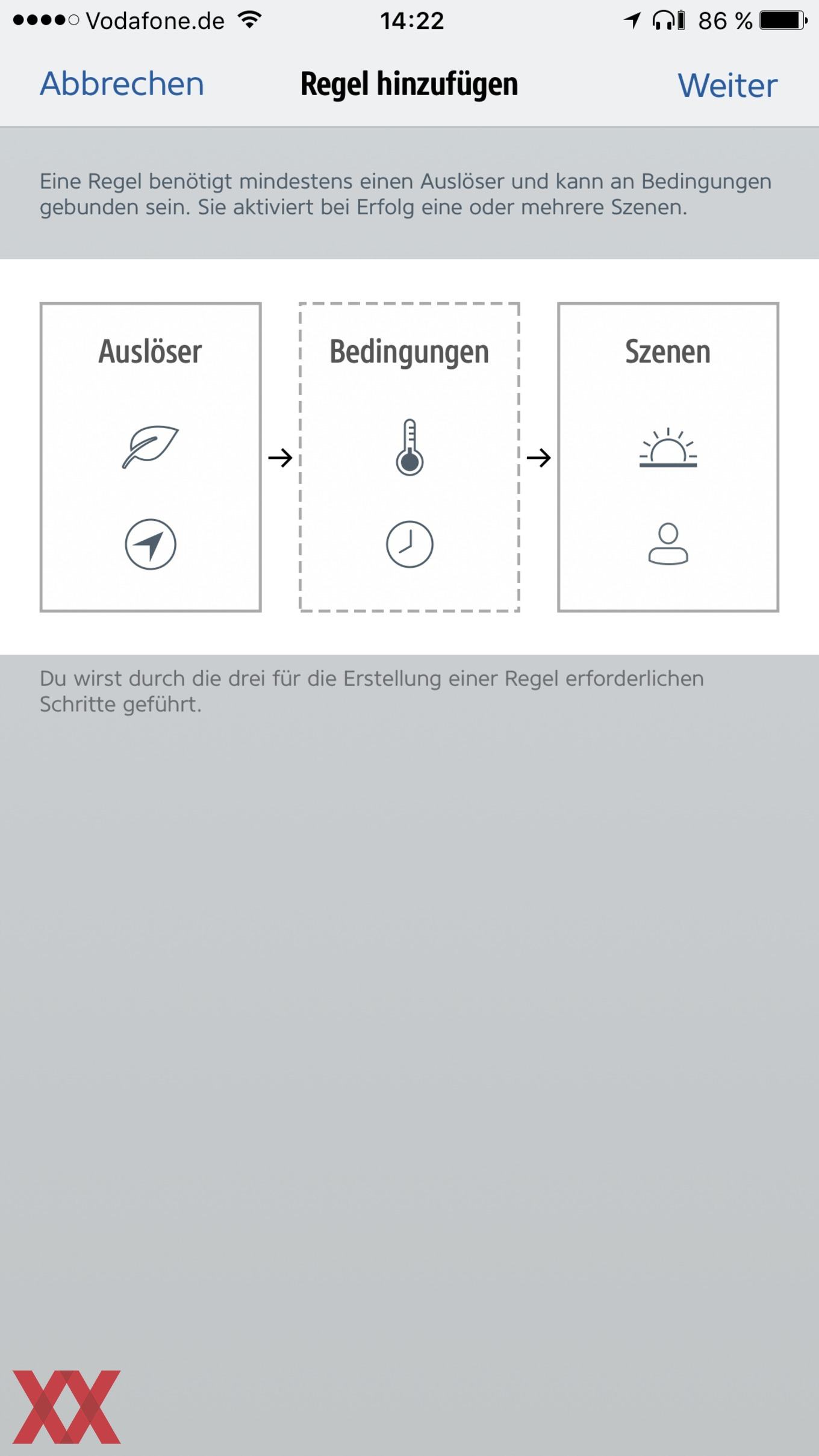Continue with the Weiter button

(x=727, y=86)
